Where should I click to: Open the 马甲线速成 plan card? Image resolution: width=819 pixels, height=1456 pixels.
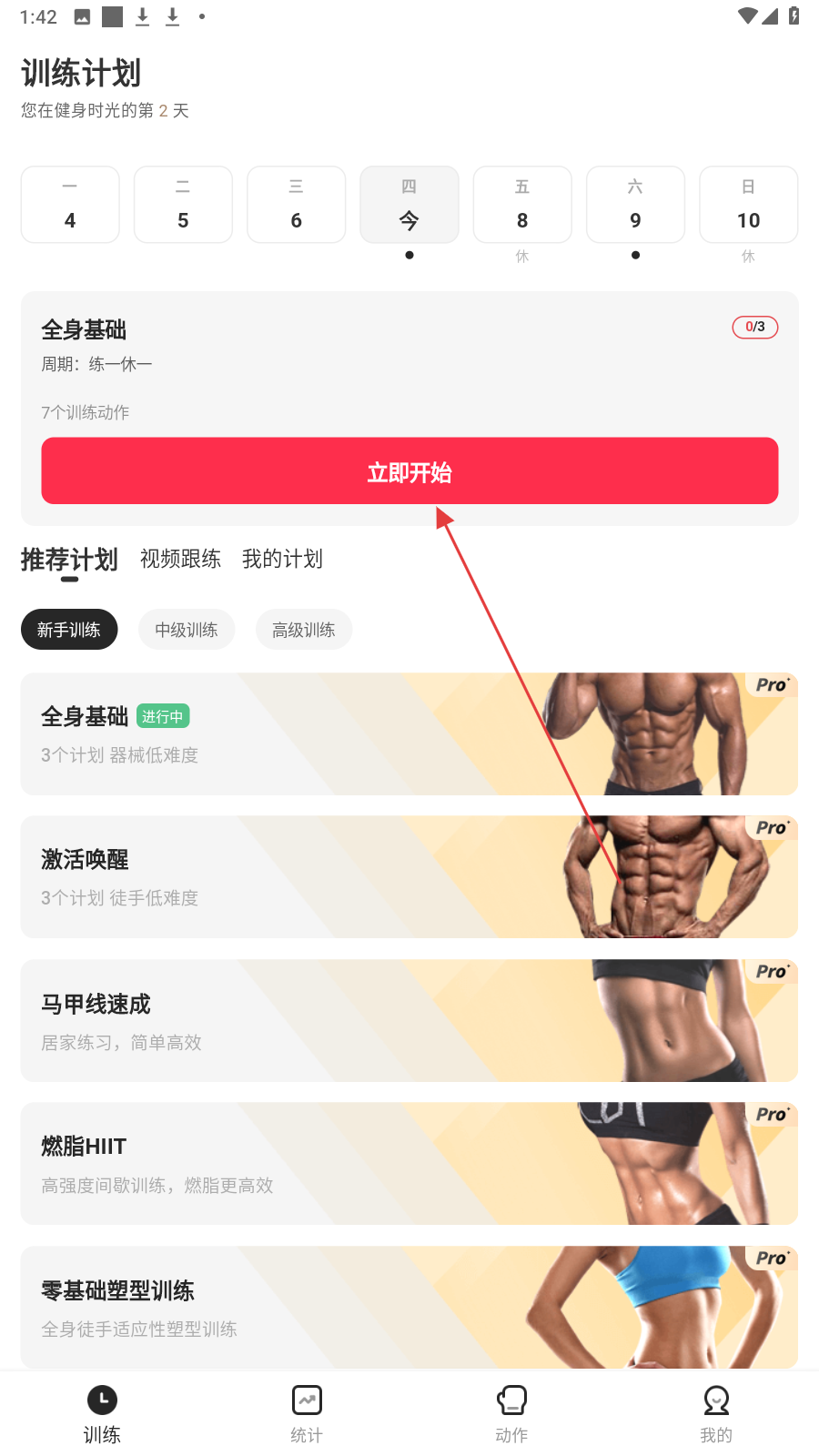click(409, 1020)
